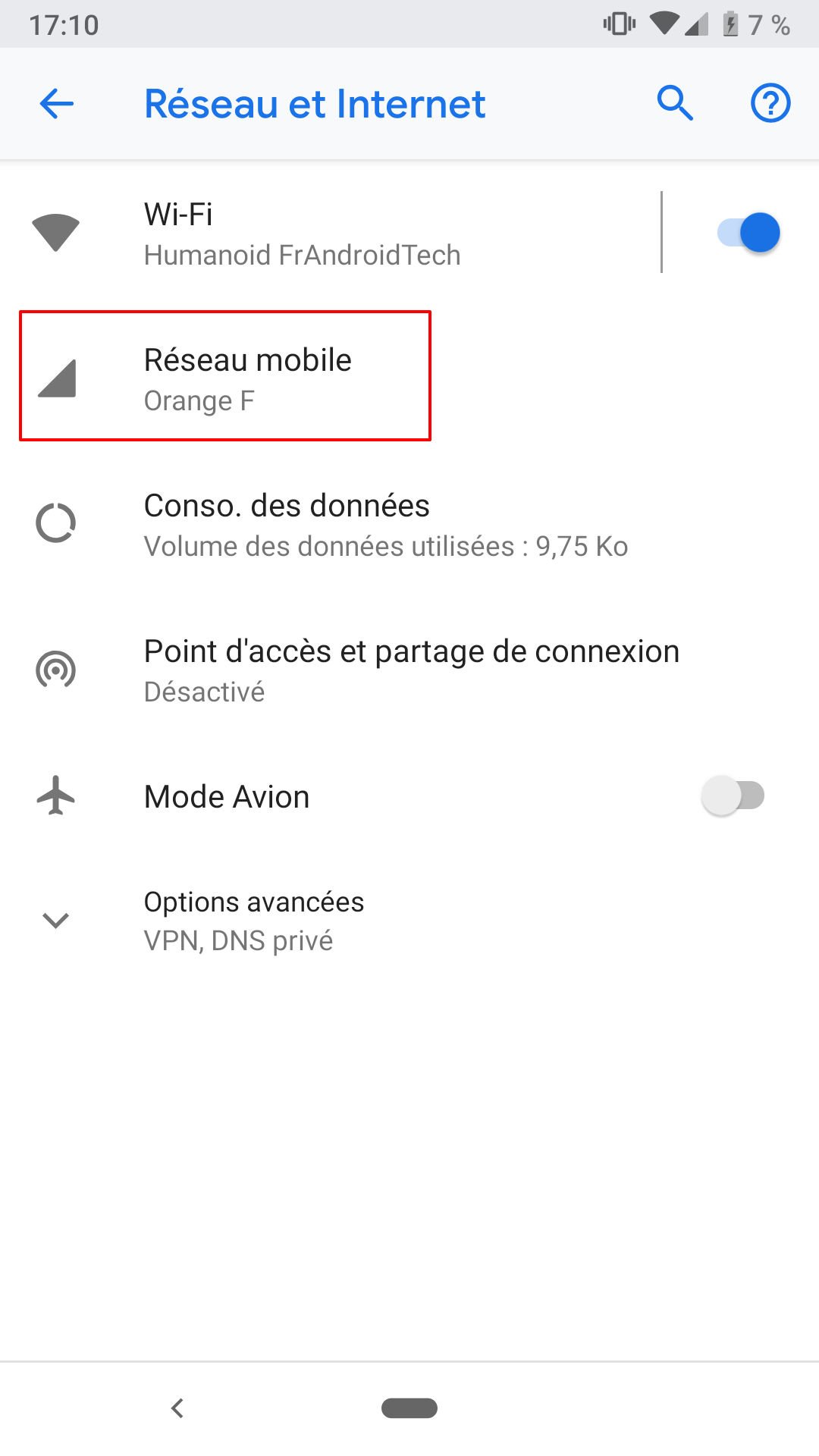Open Point d'accès et partage de connexion
819x1456 pixels.
[x=409, y=669]
